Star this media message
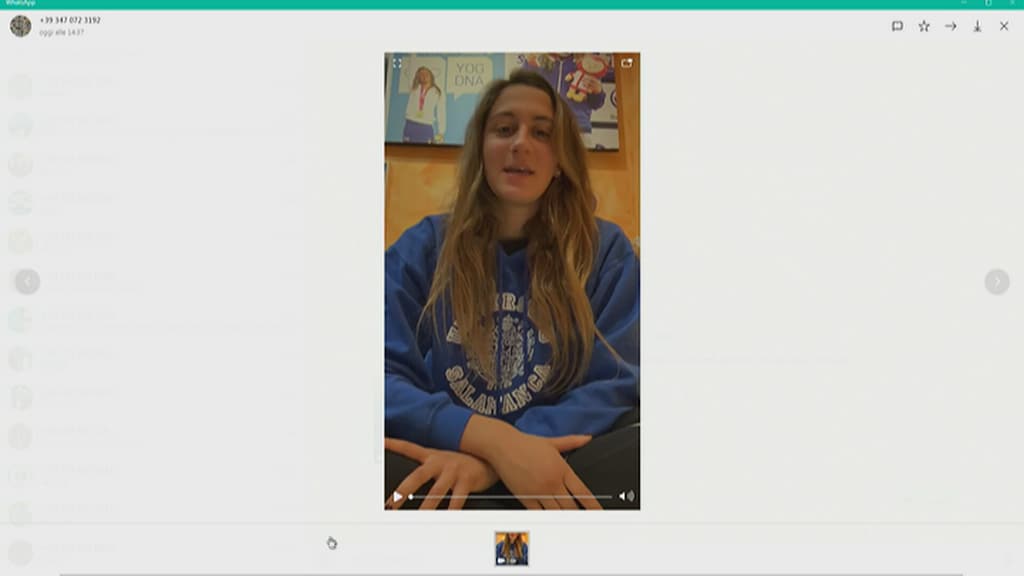This screenshot has height=576, width=1024. (924, 26)
